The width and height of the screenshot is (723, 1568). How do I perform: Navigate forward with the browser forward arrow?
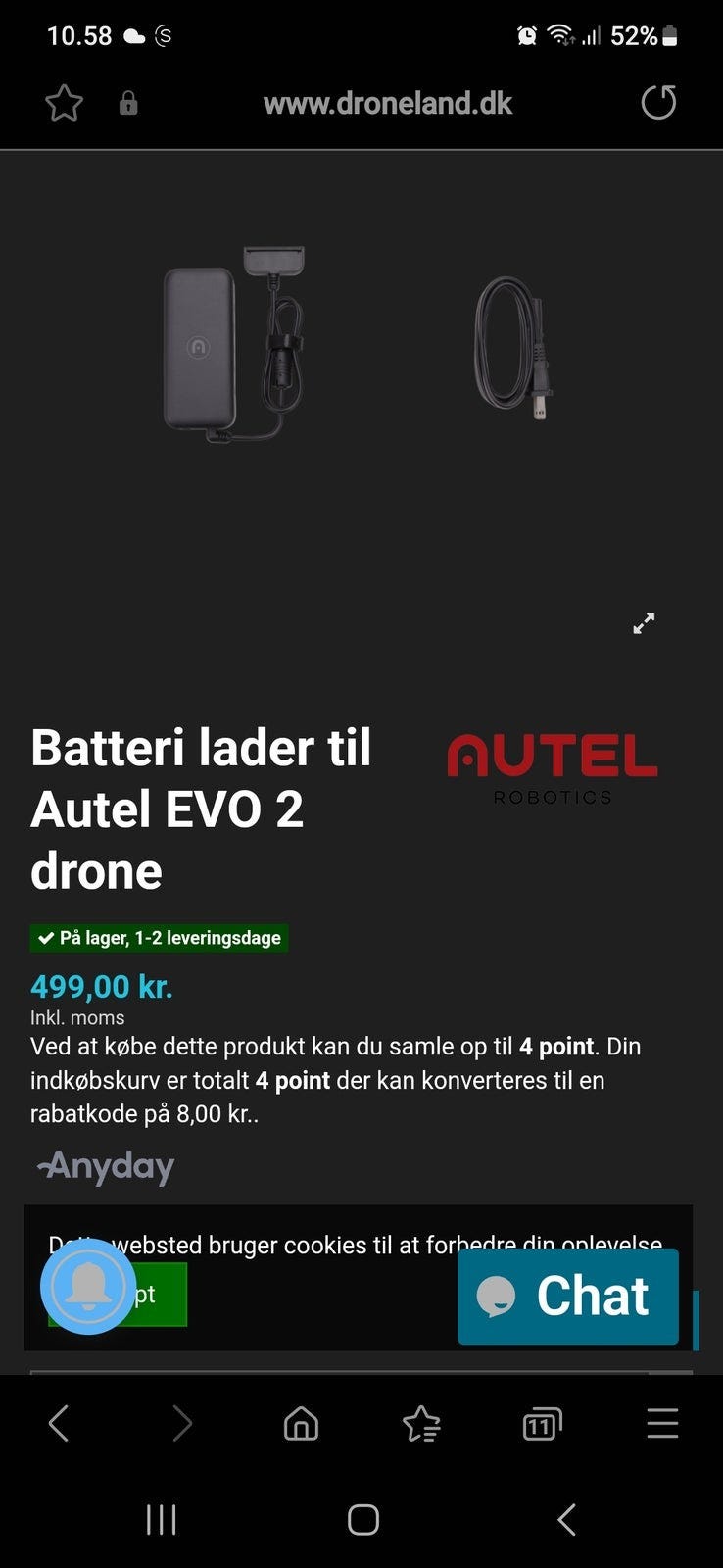coord(180,1424)
